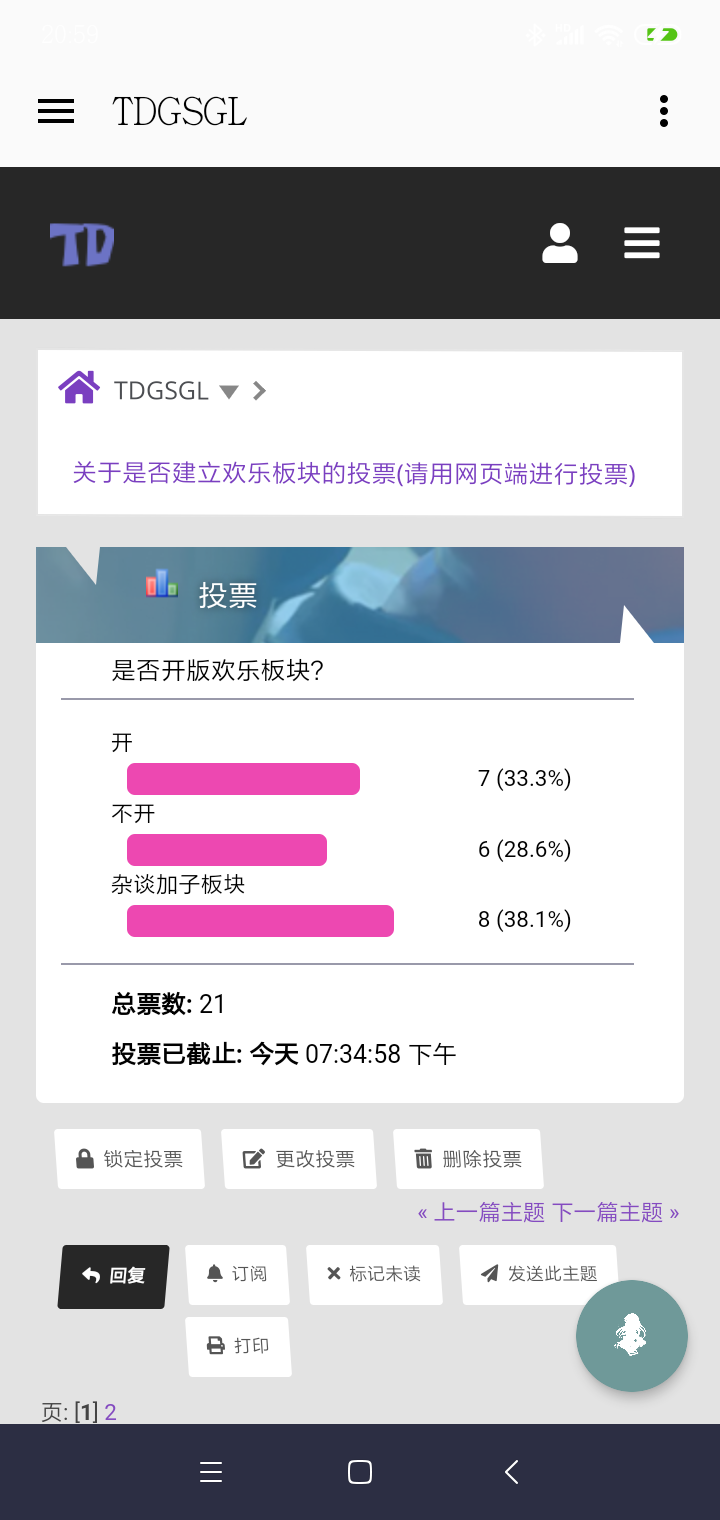This screenshot has width=720, height=1520.
Task: Delete the poll with 删除投票
Action: (x=467, y=1159)
